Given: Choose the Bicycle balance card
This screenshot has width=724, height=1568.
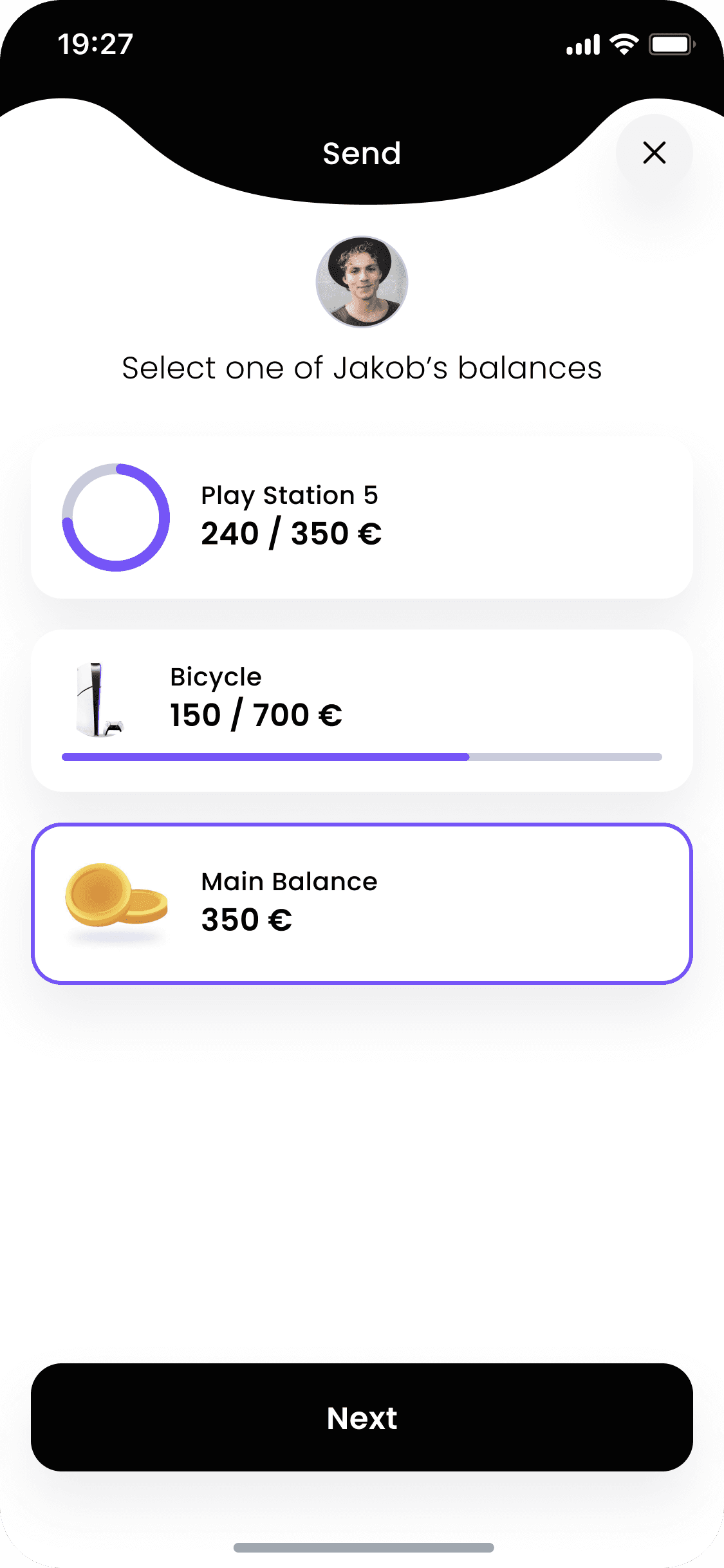Looking at the screenshot, I should pyautogui.click(x=362, y=709).
